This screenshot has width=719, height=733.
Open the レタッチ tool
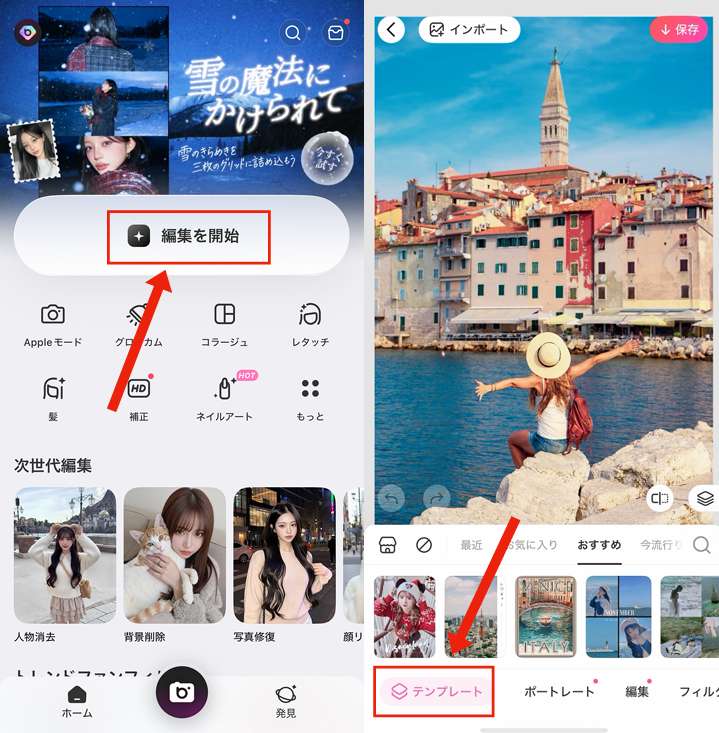pyautogui.click(x=310, y=323)
